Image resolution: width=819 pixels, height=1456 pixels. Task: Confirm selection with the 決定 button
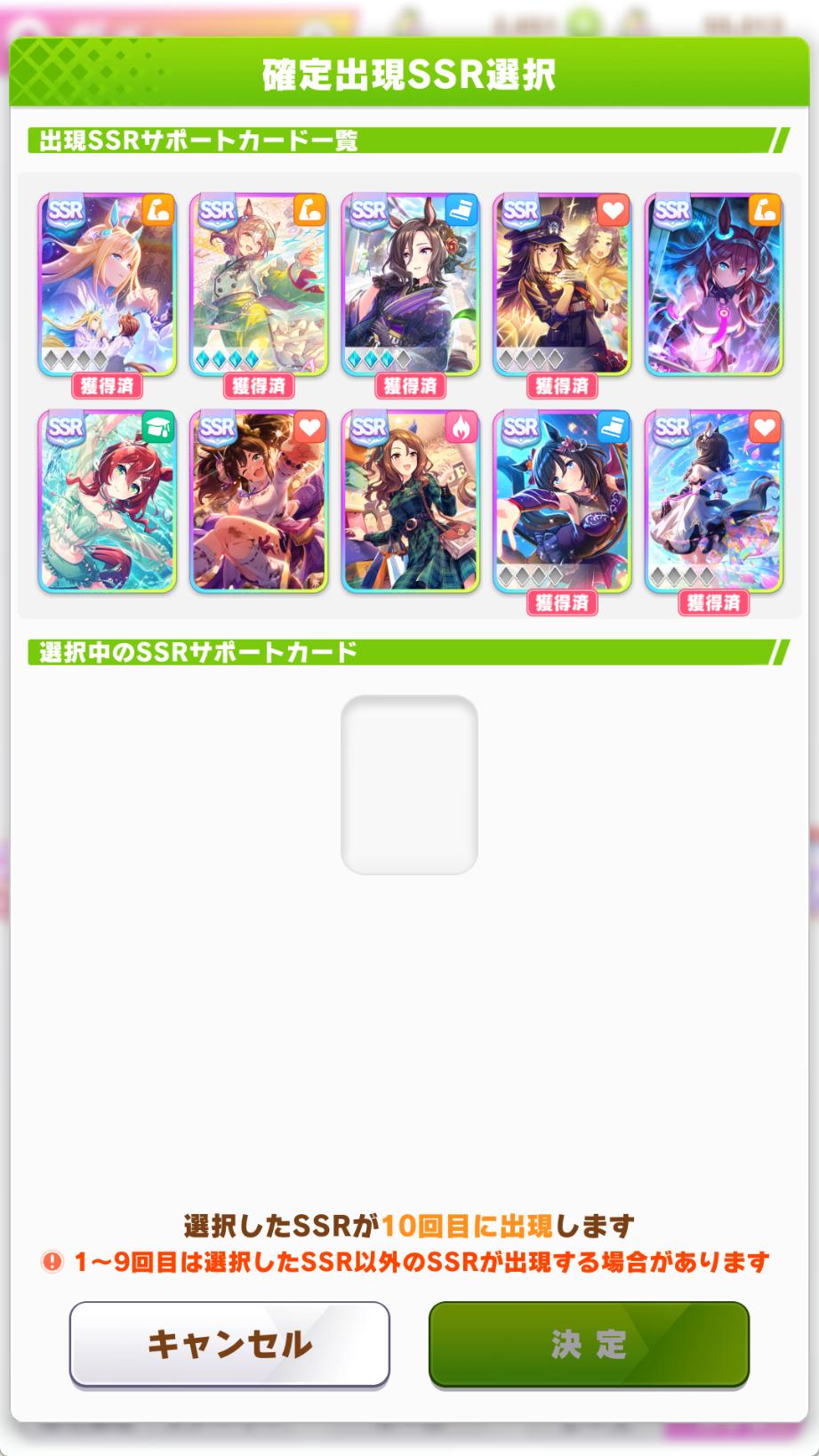(x=589, y=1343)
